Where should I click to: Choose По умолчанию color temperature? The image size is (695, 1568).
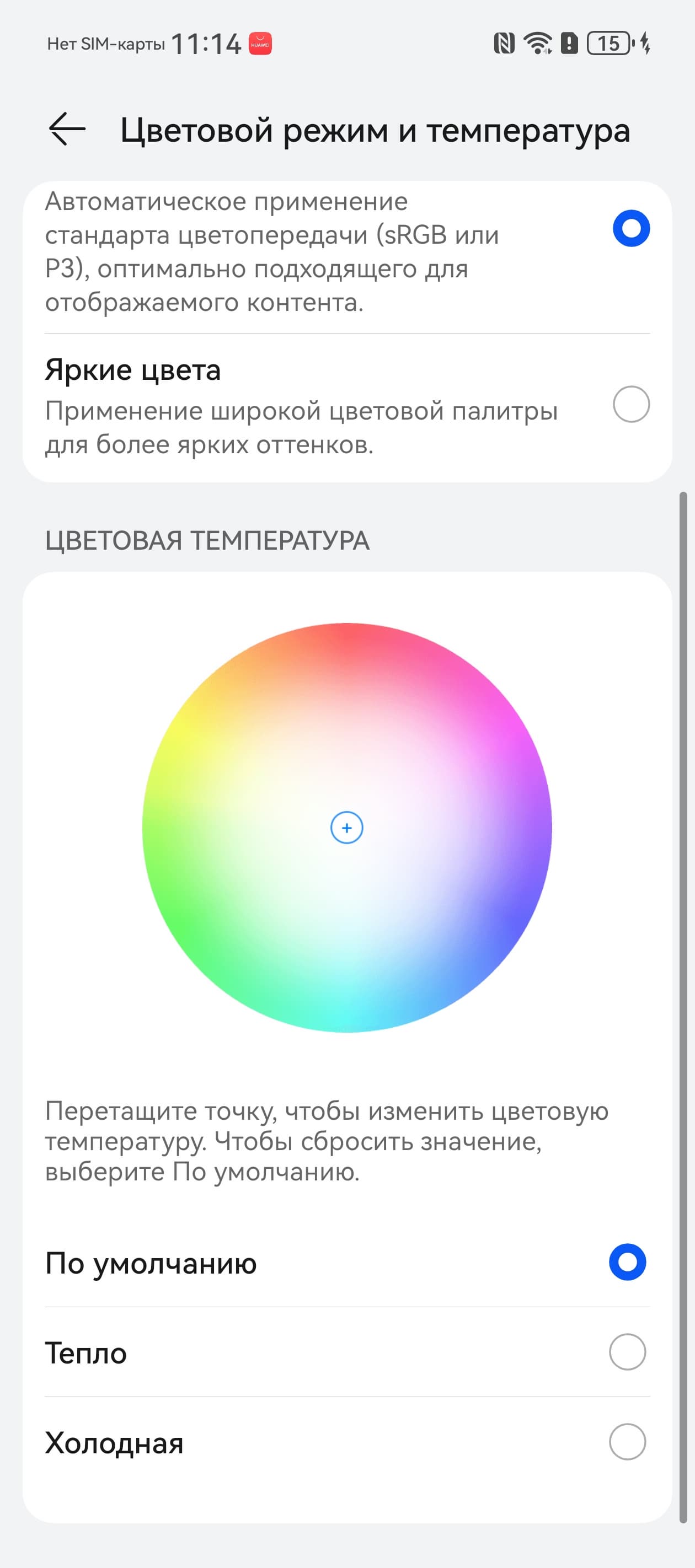point(627,1262)
